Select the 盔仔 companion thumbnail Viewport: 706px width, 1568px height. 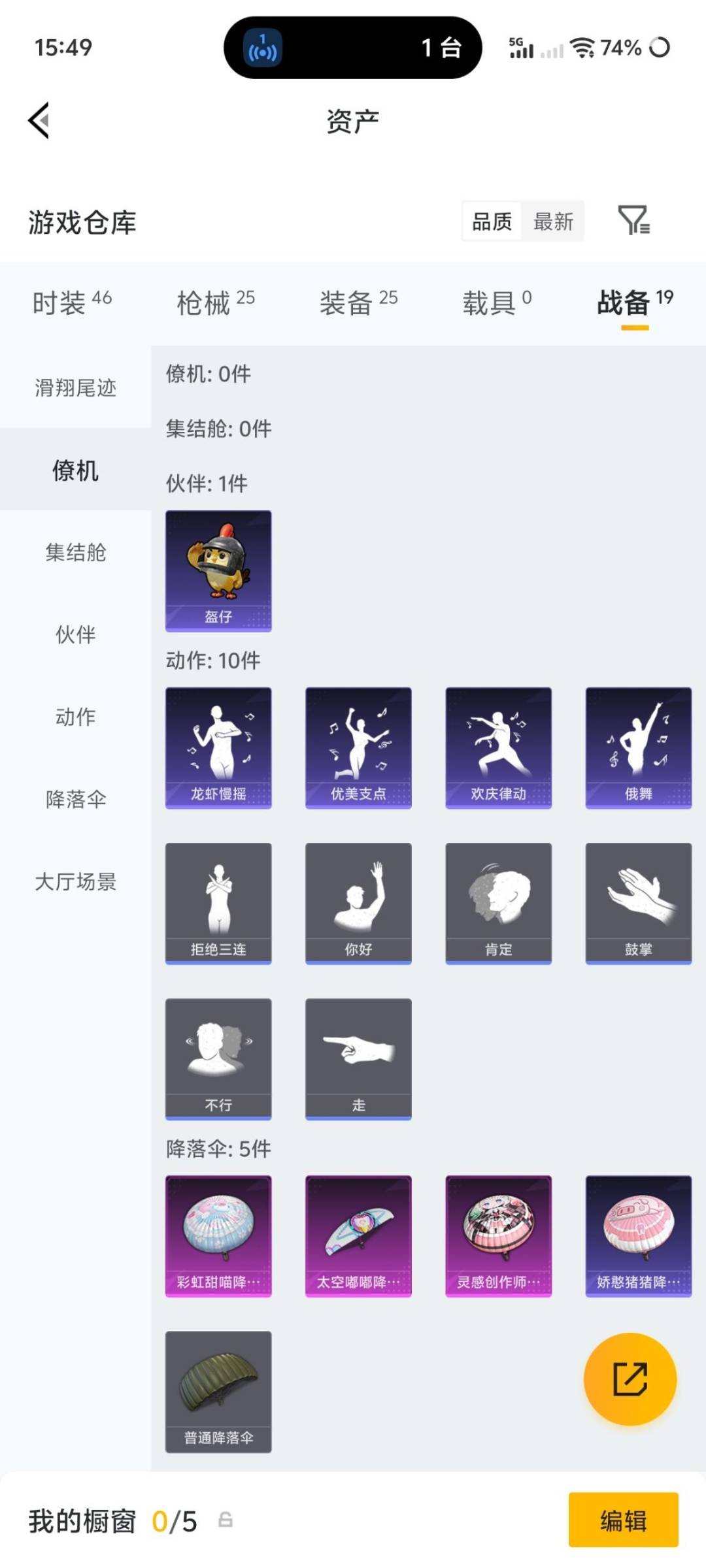coord(218,570)
